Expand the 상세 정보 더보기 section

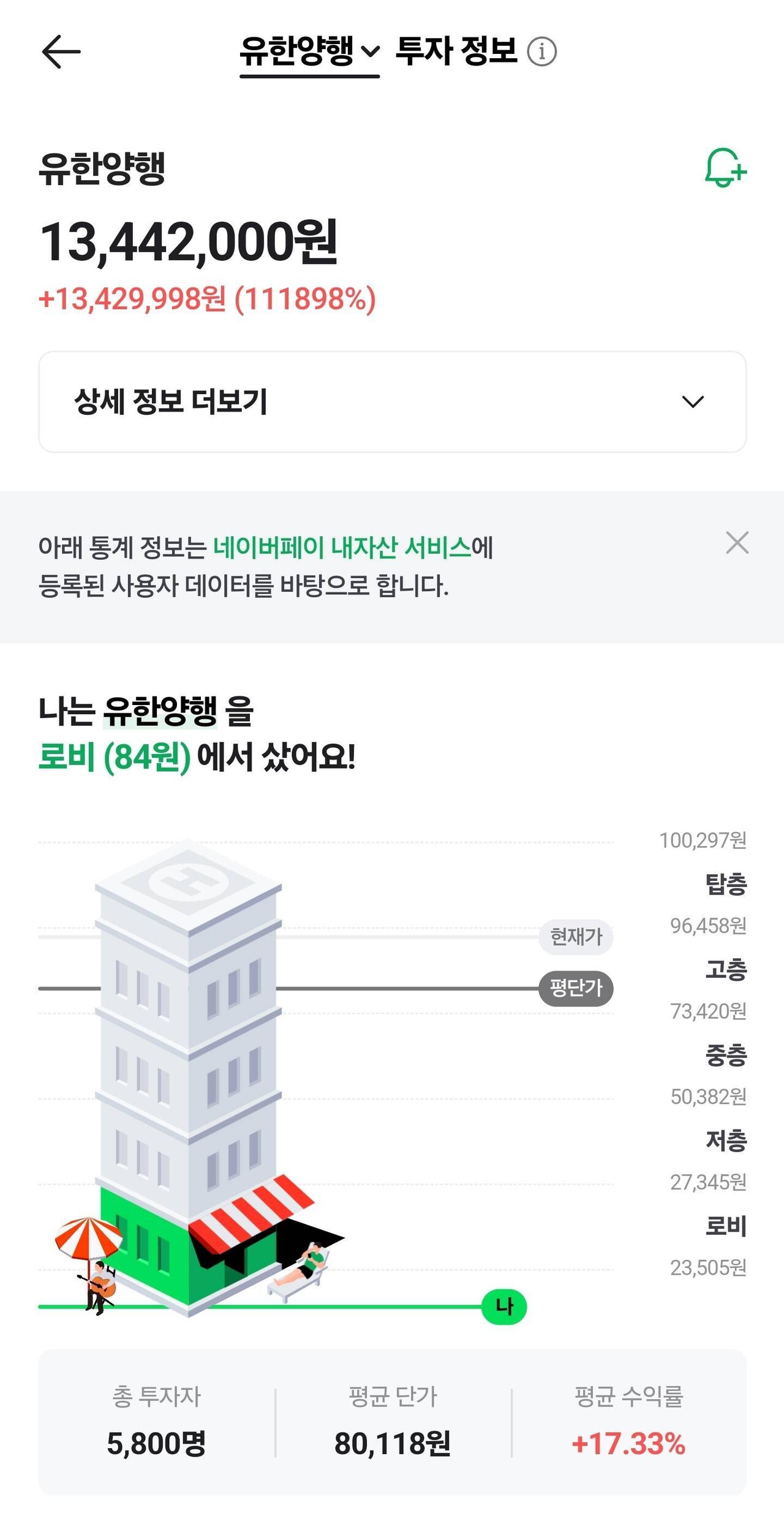[171, 401]
